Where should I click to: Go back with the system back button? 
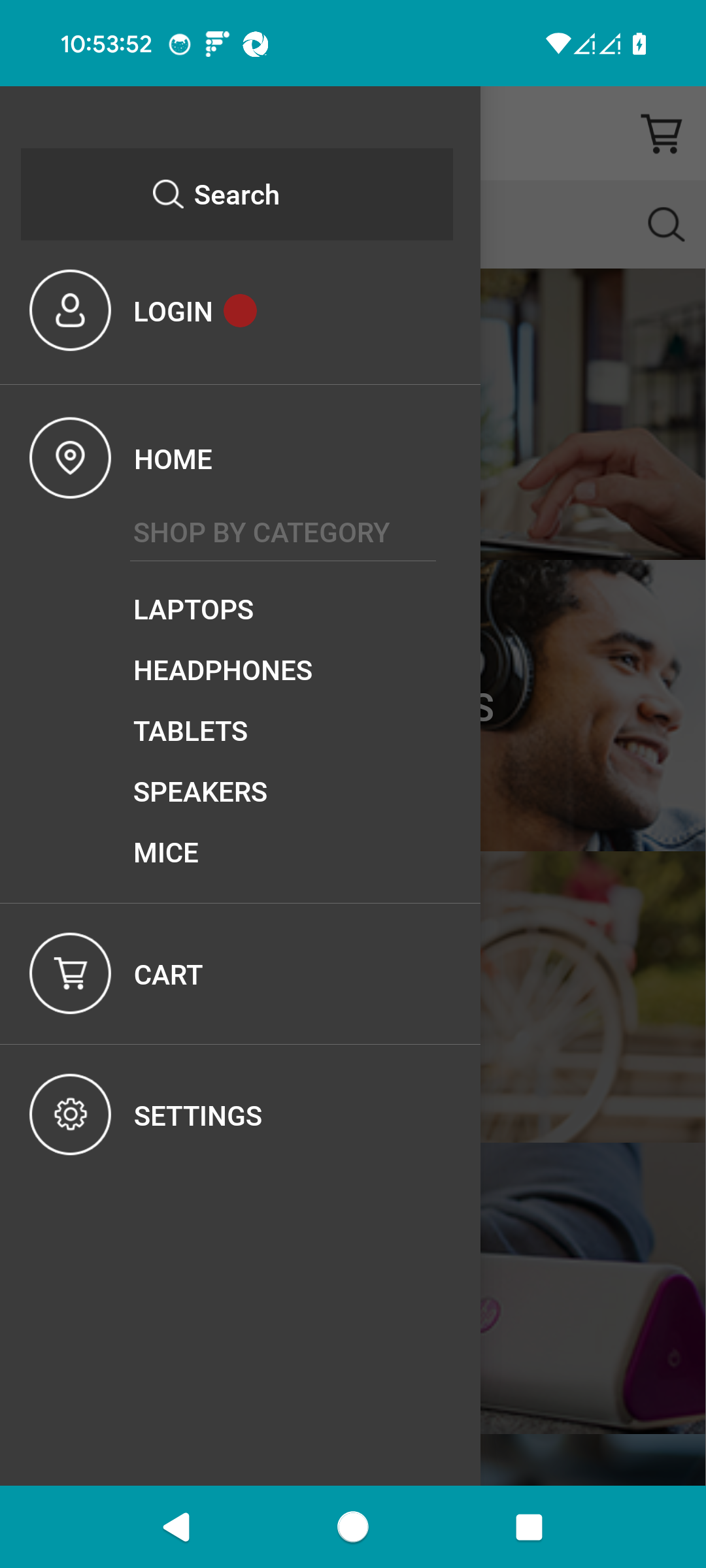click(x=176, y=1527)
